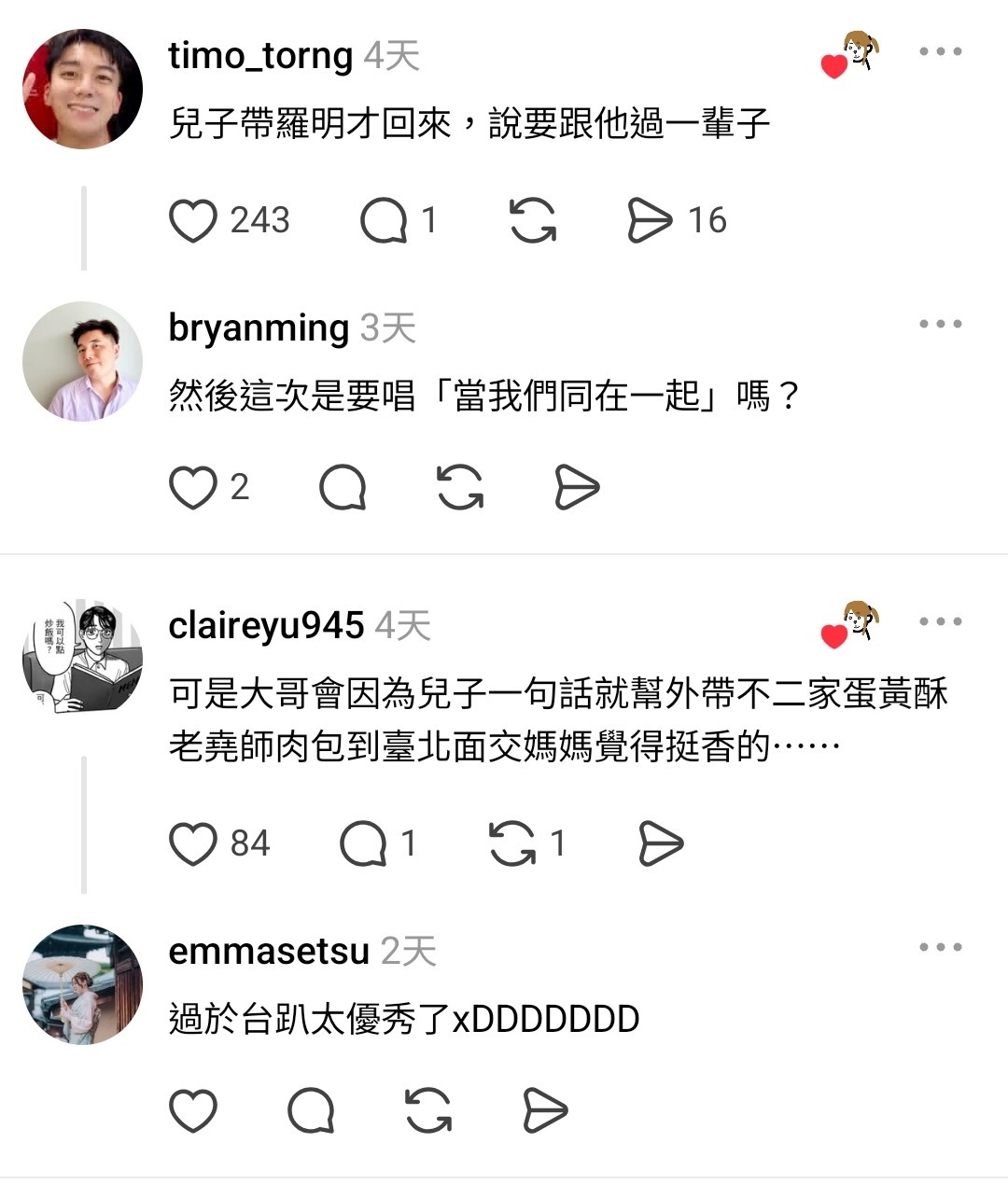Share claireyu945's comment

click(x=661, y=843)
